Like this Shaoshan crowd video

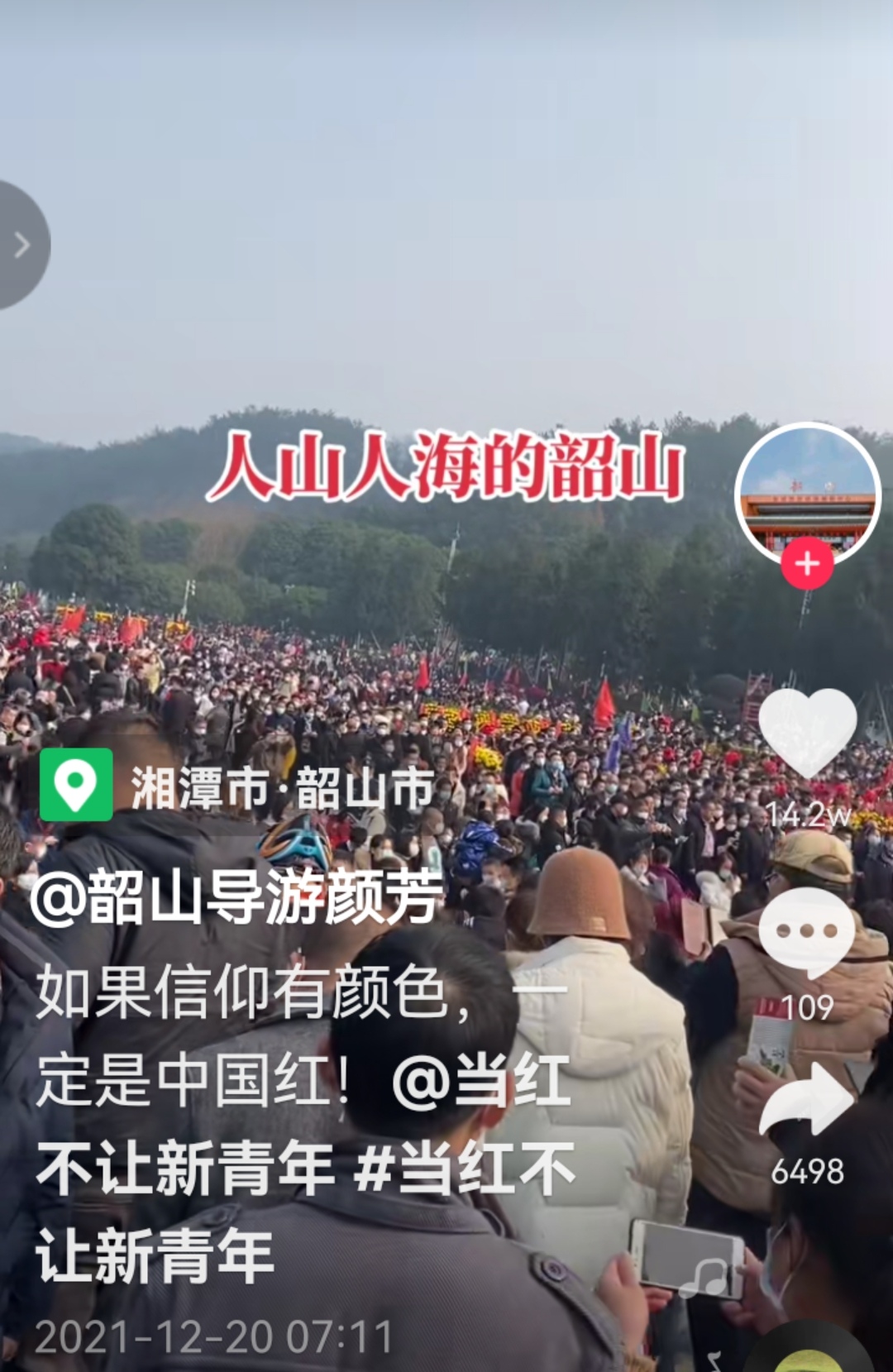coord(807,734)
